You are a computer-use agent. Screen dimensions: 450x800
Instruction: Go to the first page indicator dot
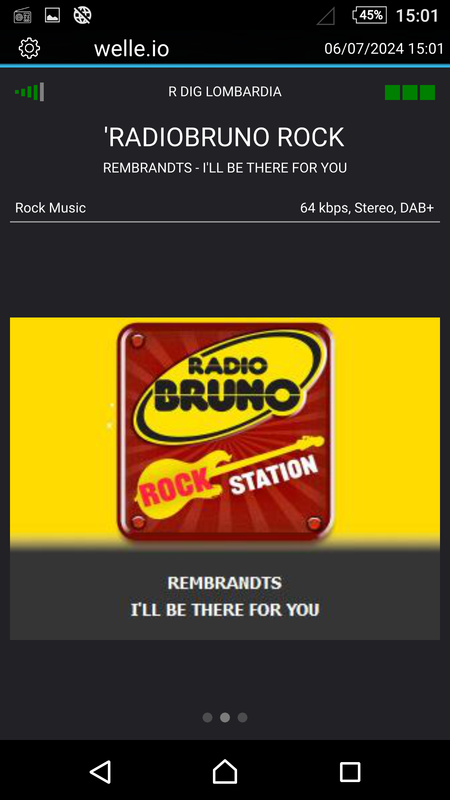tap(207, 717)
